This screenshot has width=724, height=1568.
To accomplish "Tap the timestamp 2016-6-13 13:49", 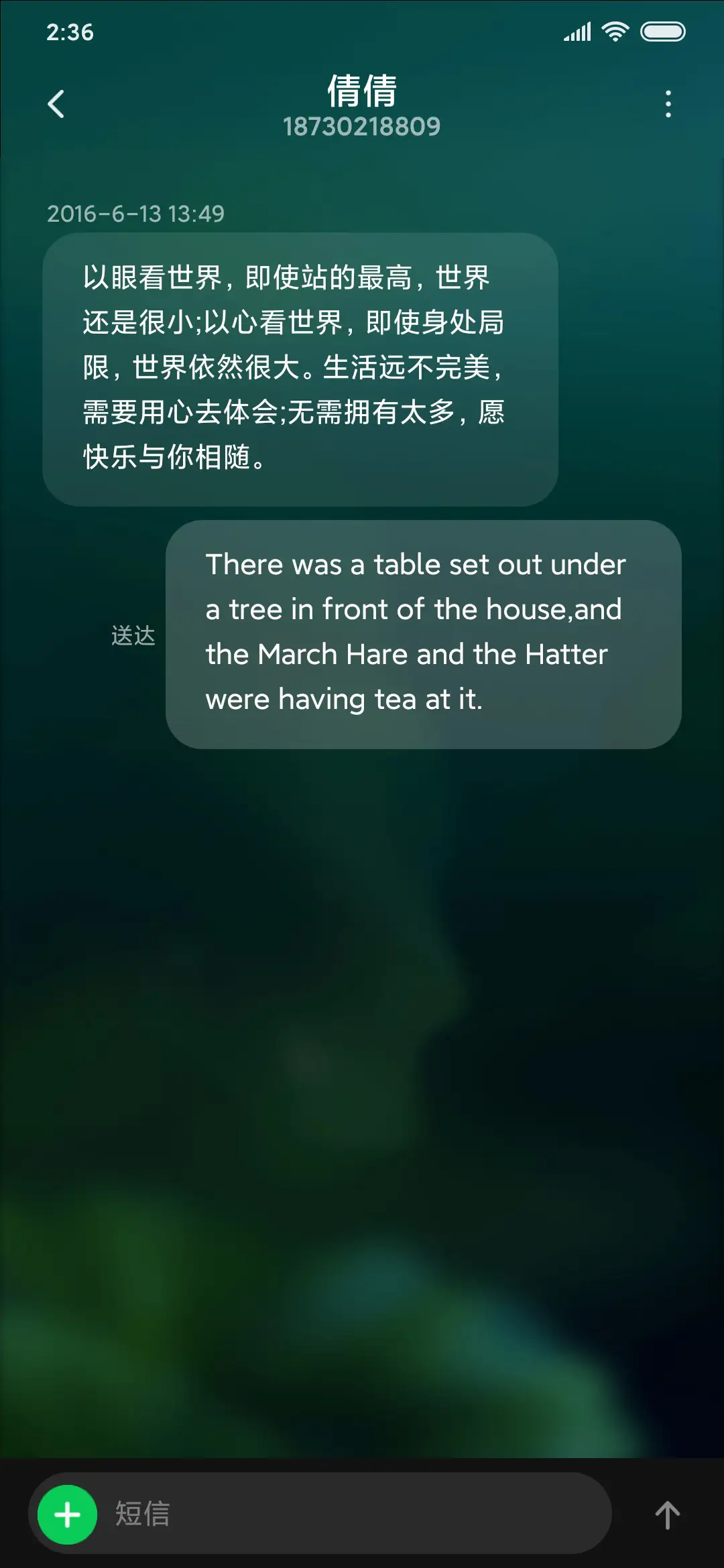I will pyautogui.click(x=136, y=214).
